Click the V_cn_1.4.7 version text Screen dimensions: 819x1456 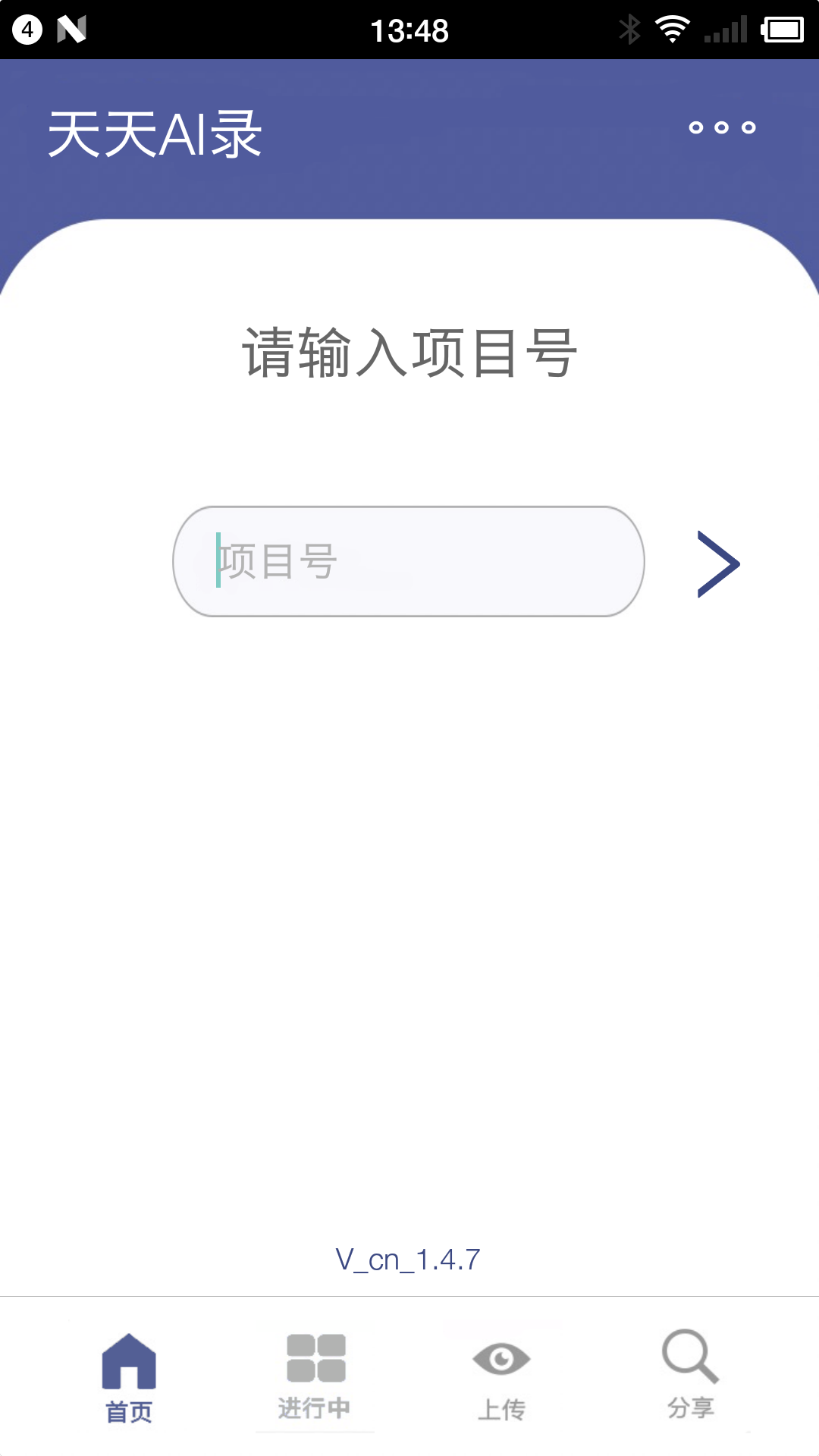[407, 1258]
